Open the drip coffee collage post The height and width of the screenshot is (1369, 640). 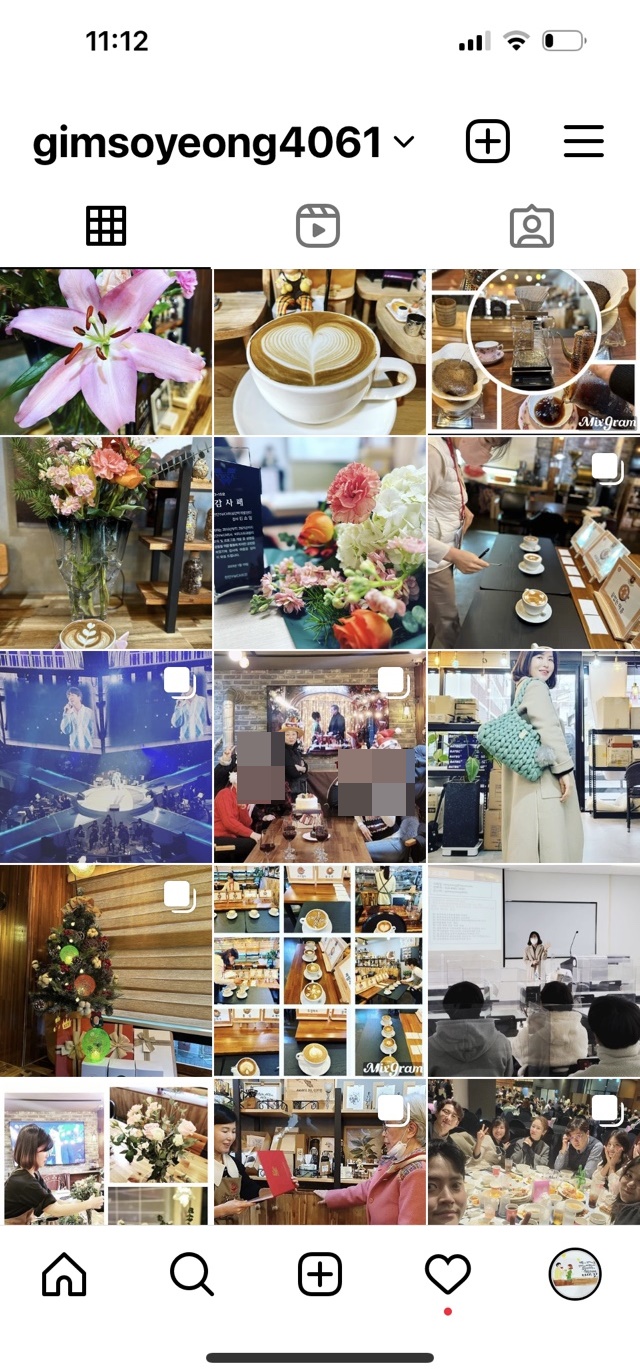pyautogui.click(x=534, y=350)
